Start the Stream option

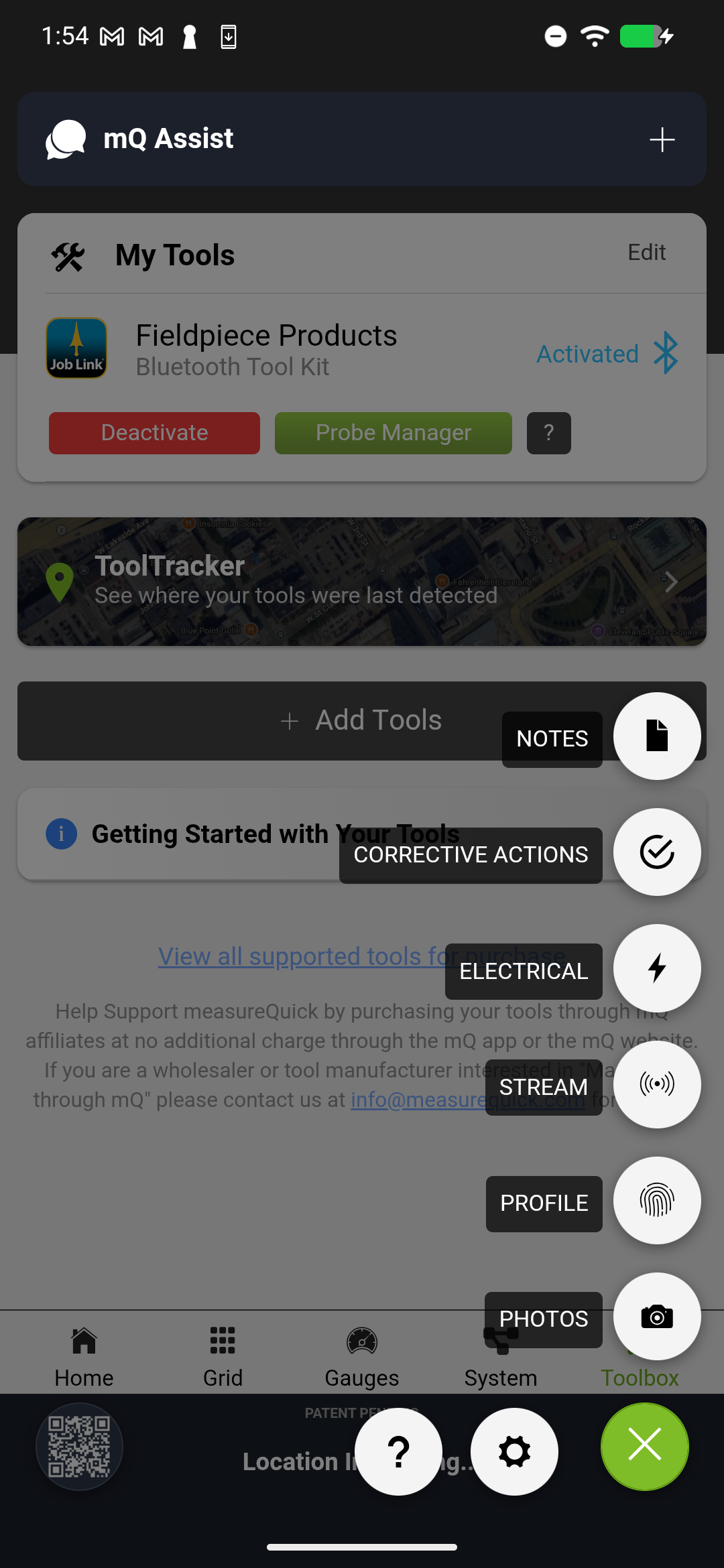pyautogui.click(x=657, y=1084)
